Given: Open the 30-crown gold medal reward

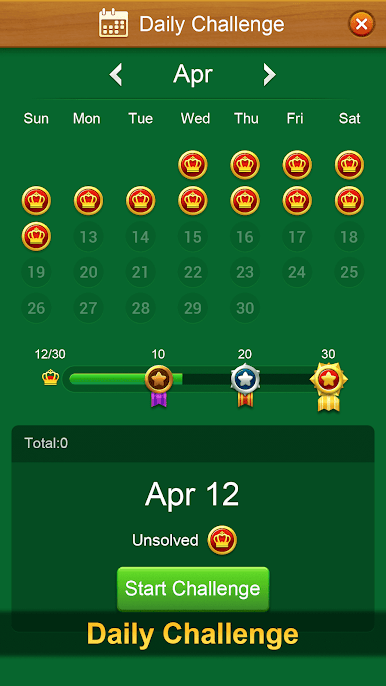Looking at the screenshot, I should click(x=329, y=386).
